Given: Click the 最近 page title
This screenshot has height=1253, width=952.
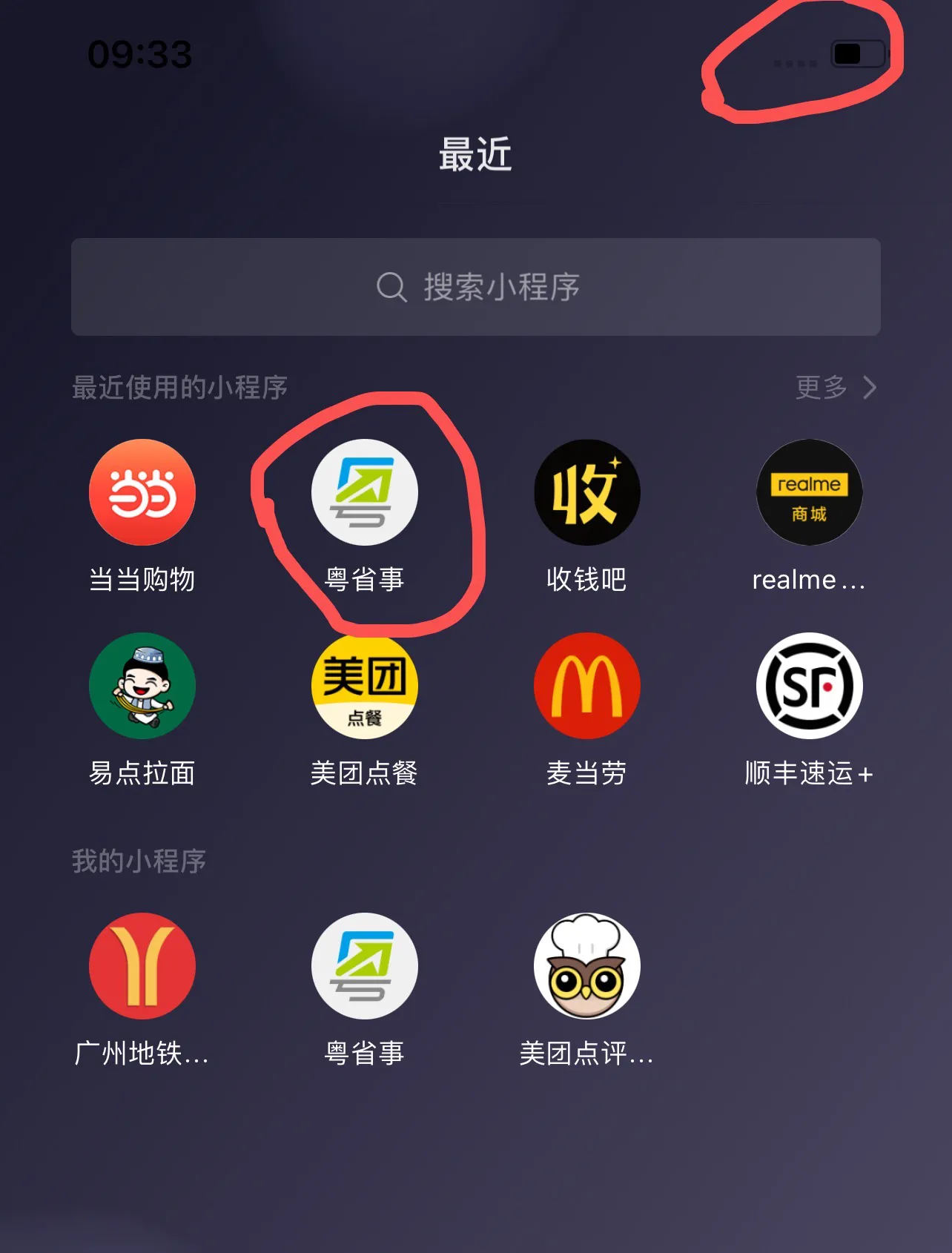Looking at the screenshot, I should pos(475,156).
